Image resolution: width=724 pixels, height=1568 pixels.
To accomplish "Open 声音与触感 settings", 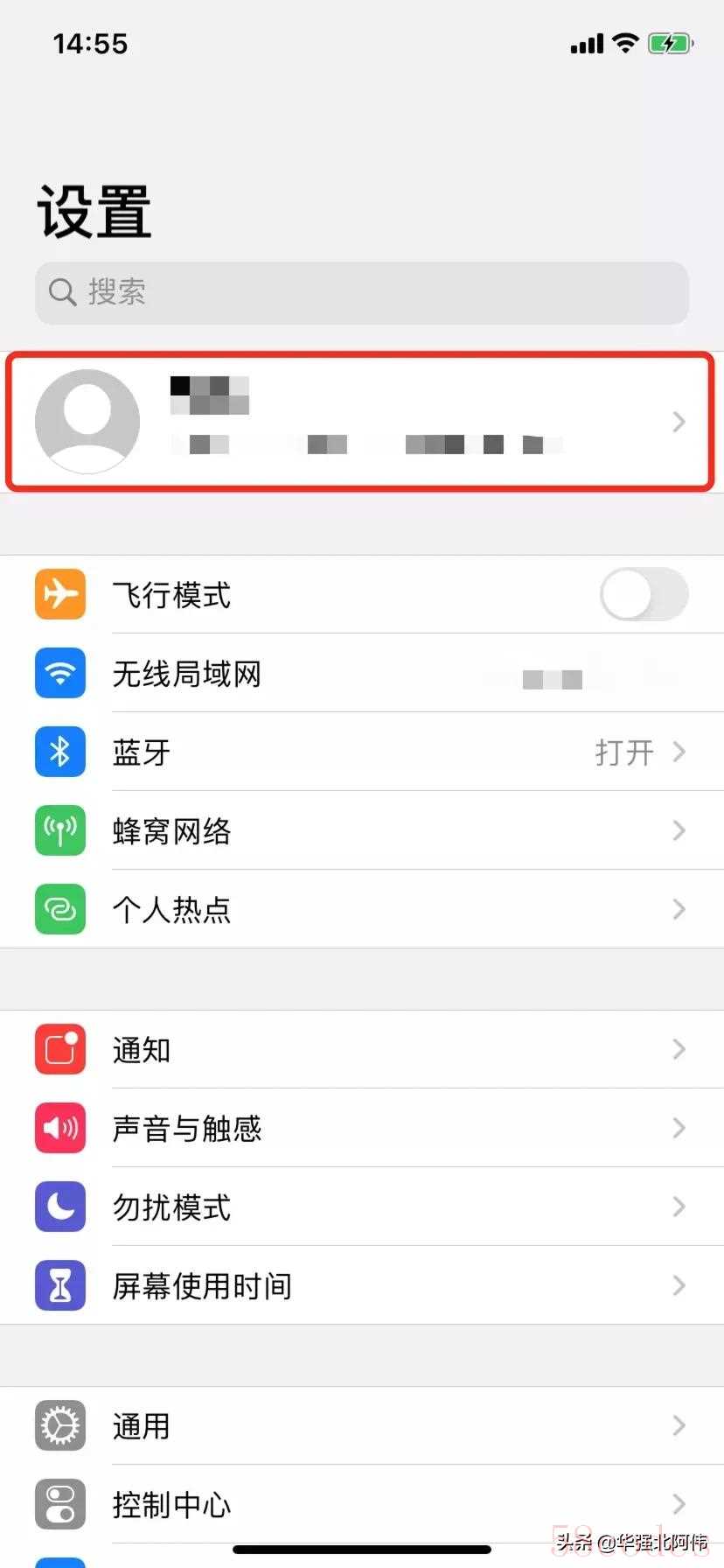I will tap(362, 1129).
